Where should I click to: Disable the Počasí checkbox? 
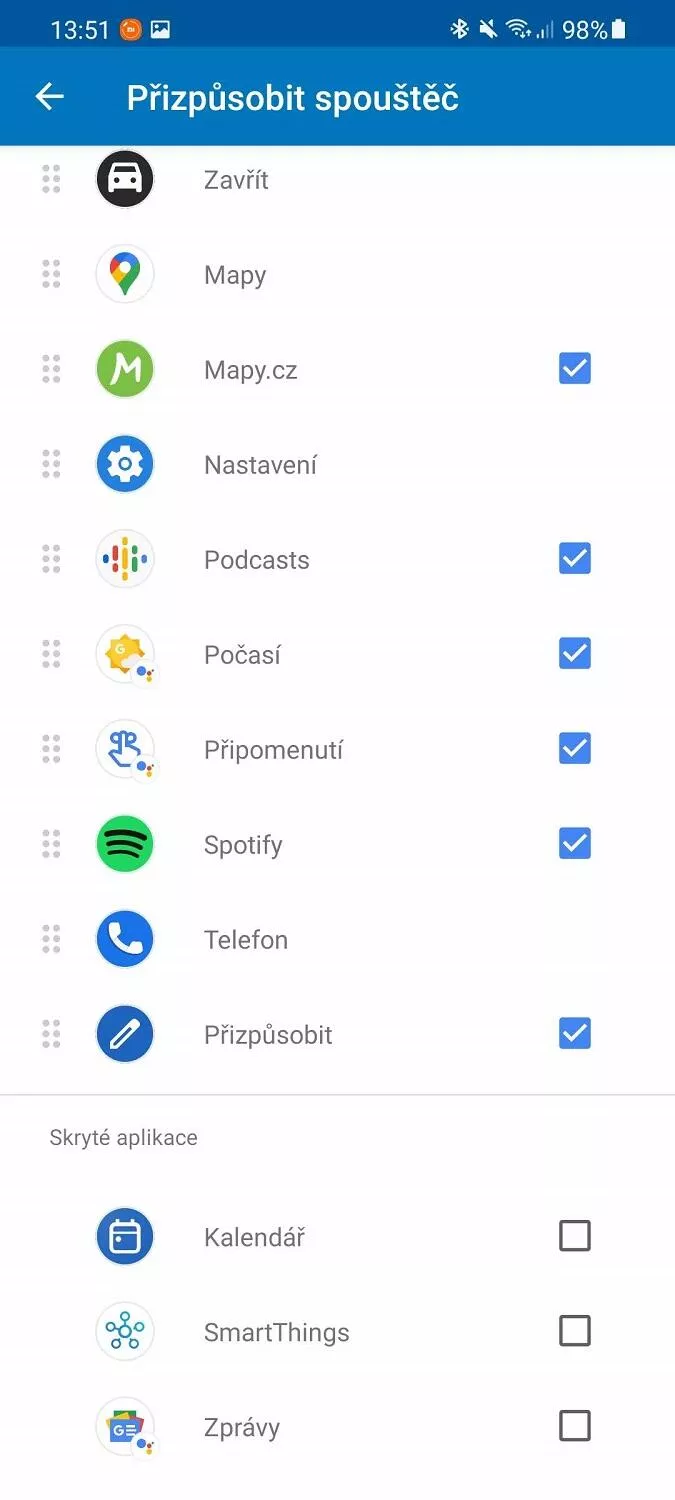pos(575,654)
